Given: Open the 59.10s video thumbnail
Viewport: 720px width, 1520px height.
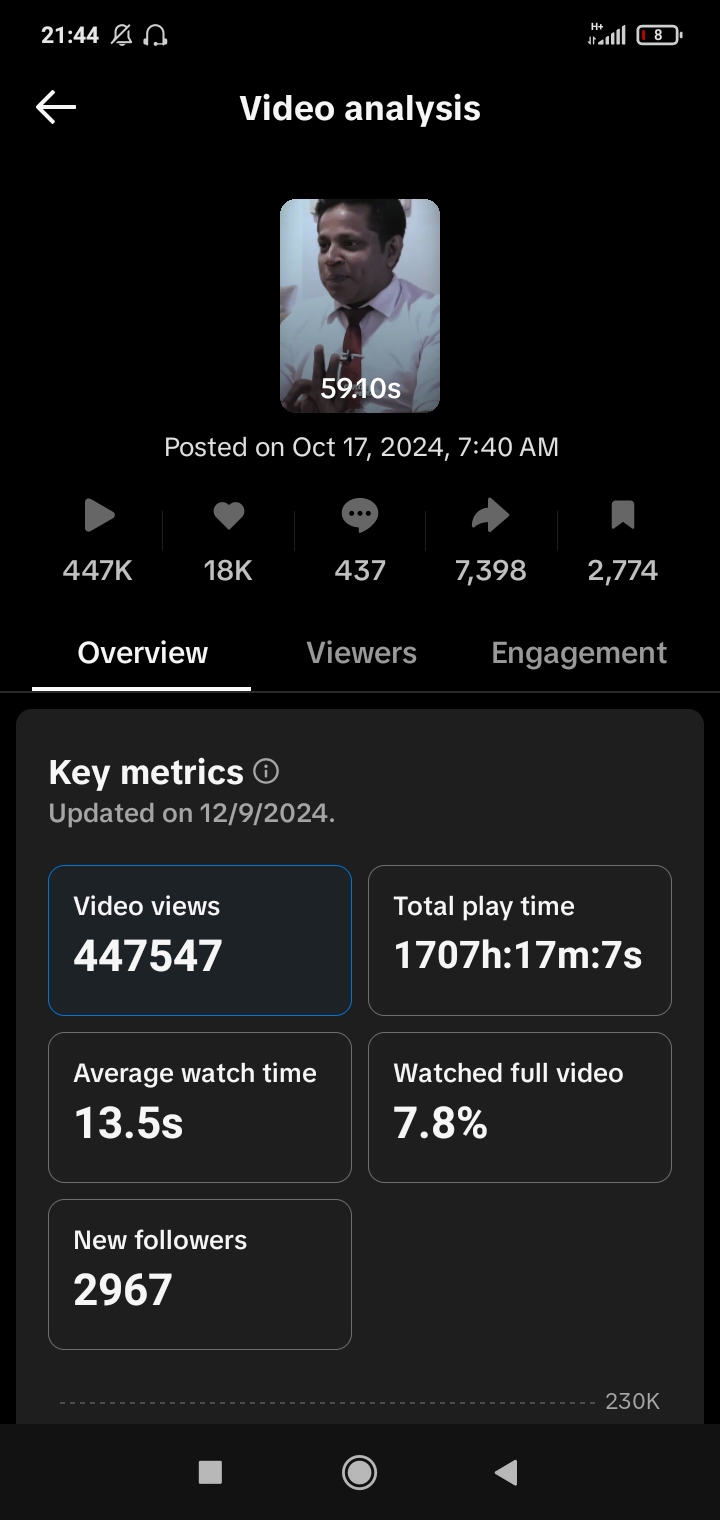Looking at the screenshot, I should [360, 306].
